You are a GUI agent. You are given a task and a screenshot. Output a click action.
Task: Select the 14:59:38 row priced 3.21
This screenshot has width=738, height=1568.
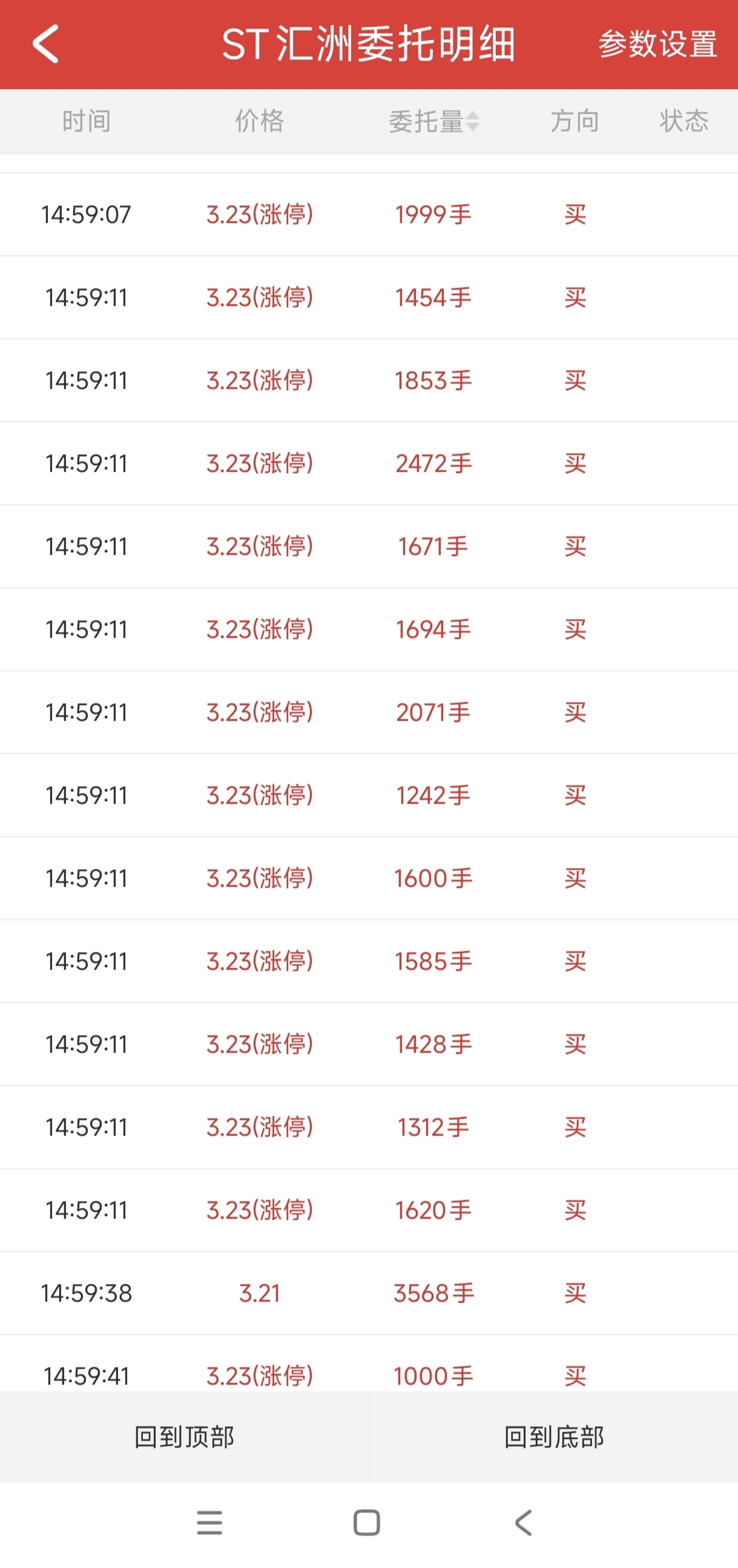[369, 1294]
